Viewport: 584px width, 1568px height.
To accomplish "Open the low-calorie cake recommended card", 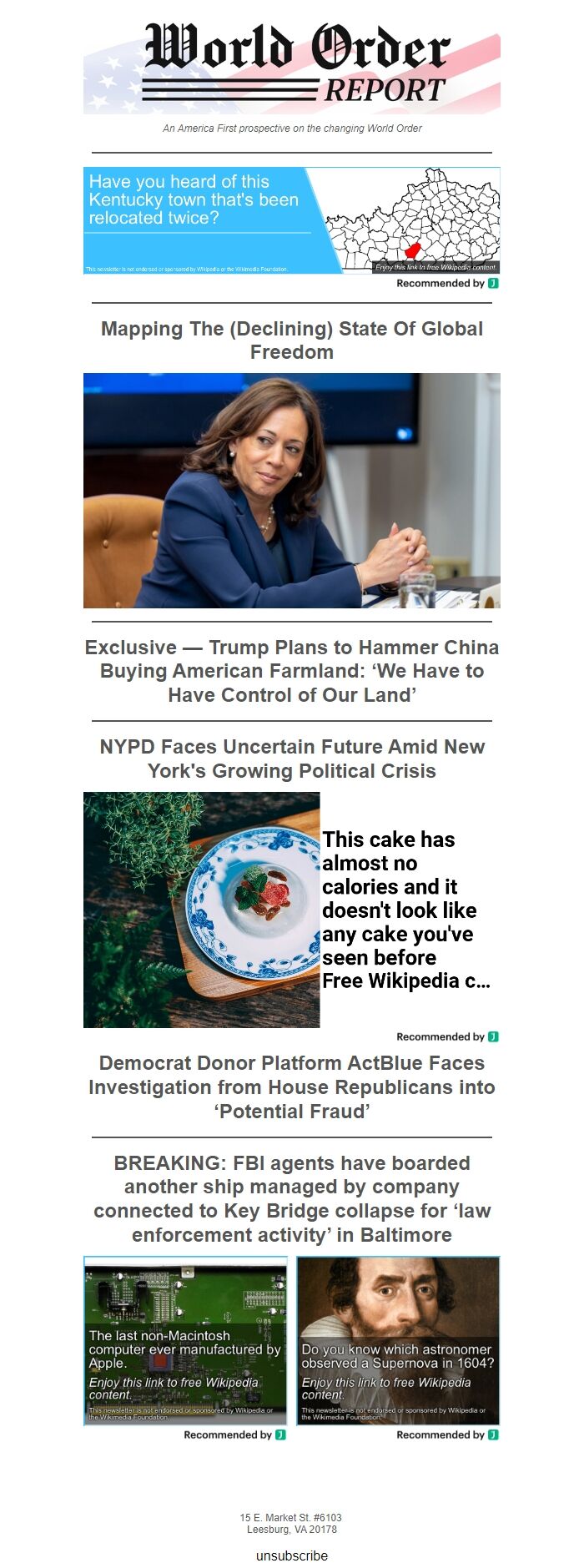I will click(x=291, y=910).
